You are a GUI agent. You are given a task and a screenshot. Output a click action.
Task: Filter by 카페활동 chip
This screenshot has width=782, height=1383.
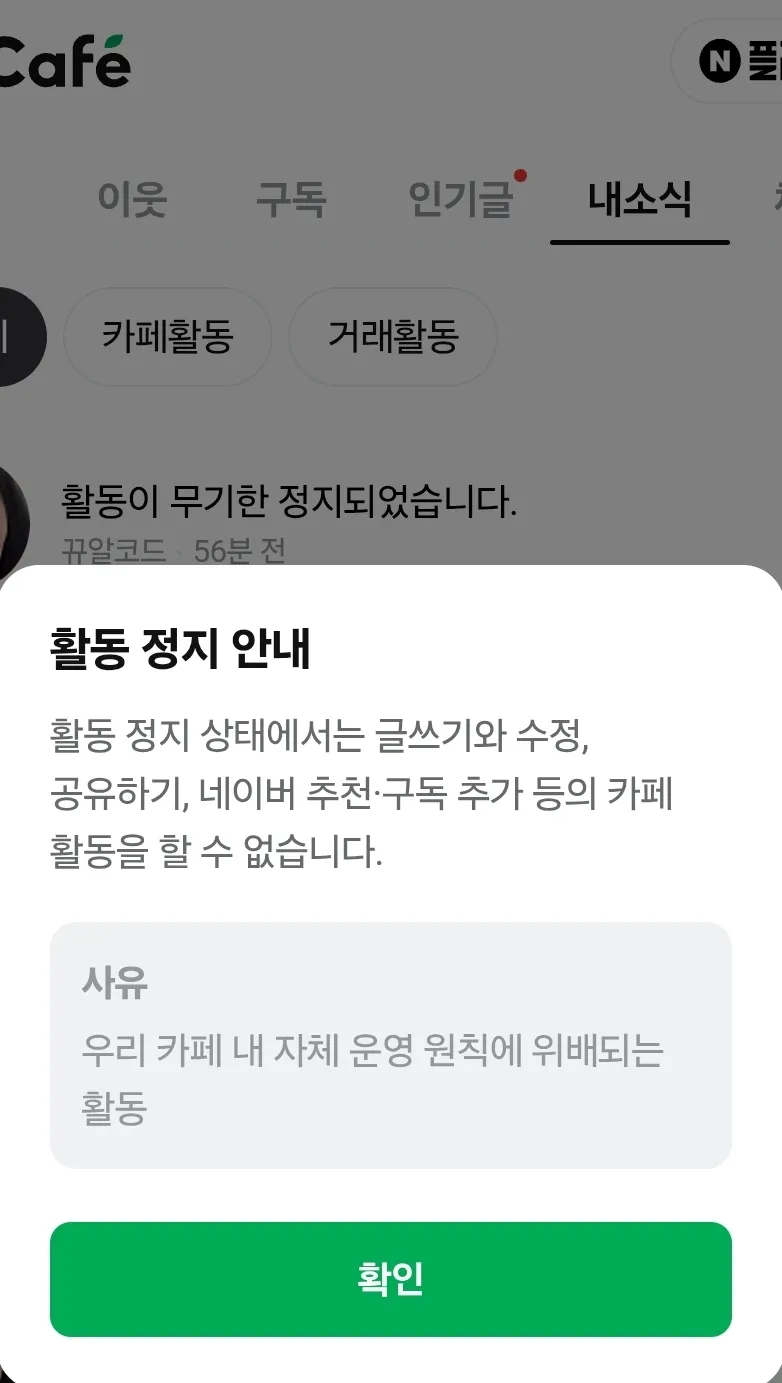point(168,337)
